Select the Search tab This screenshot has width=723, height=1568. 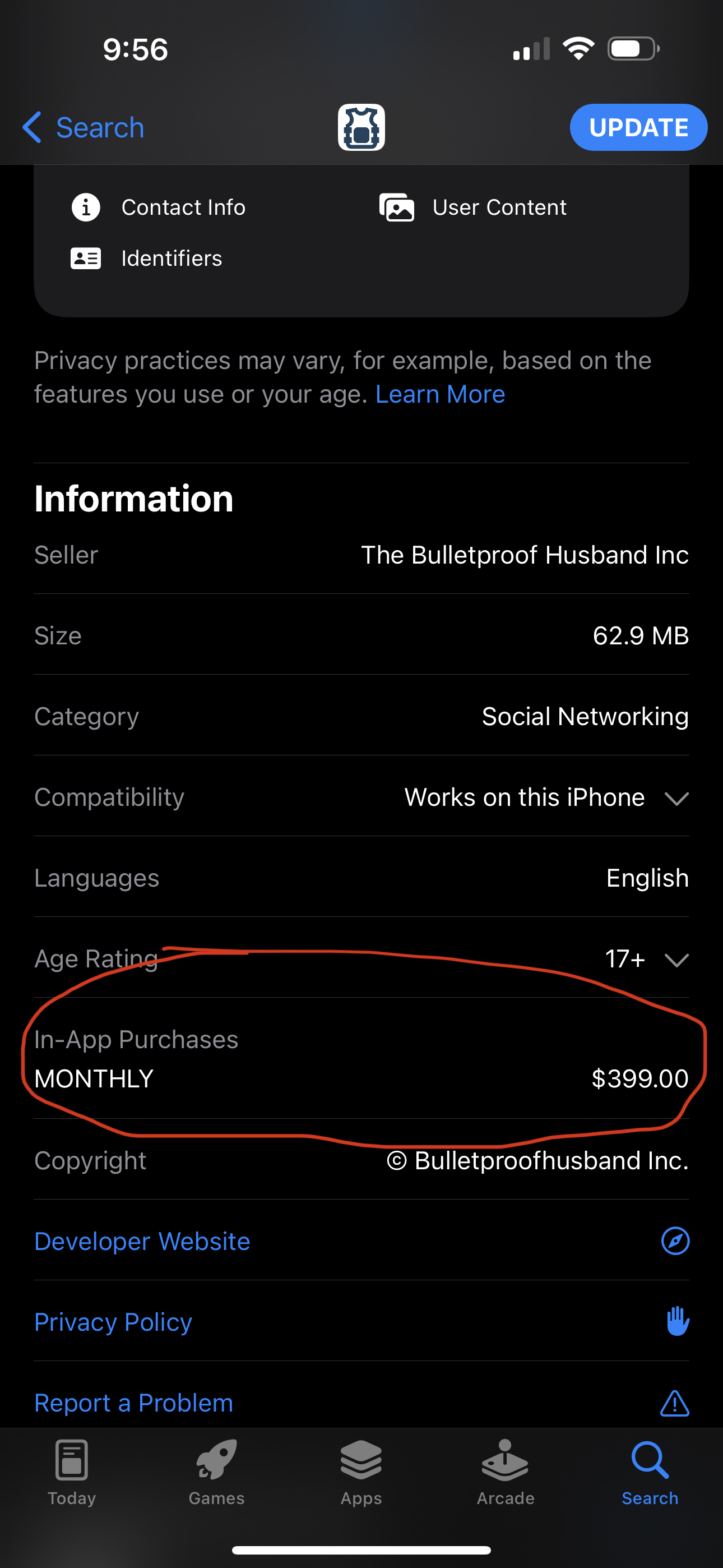click(x=650, y=1470)
